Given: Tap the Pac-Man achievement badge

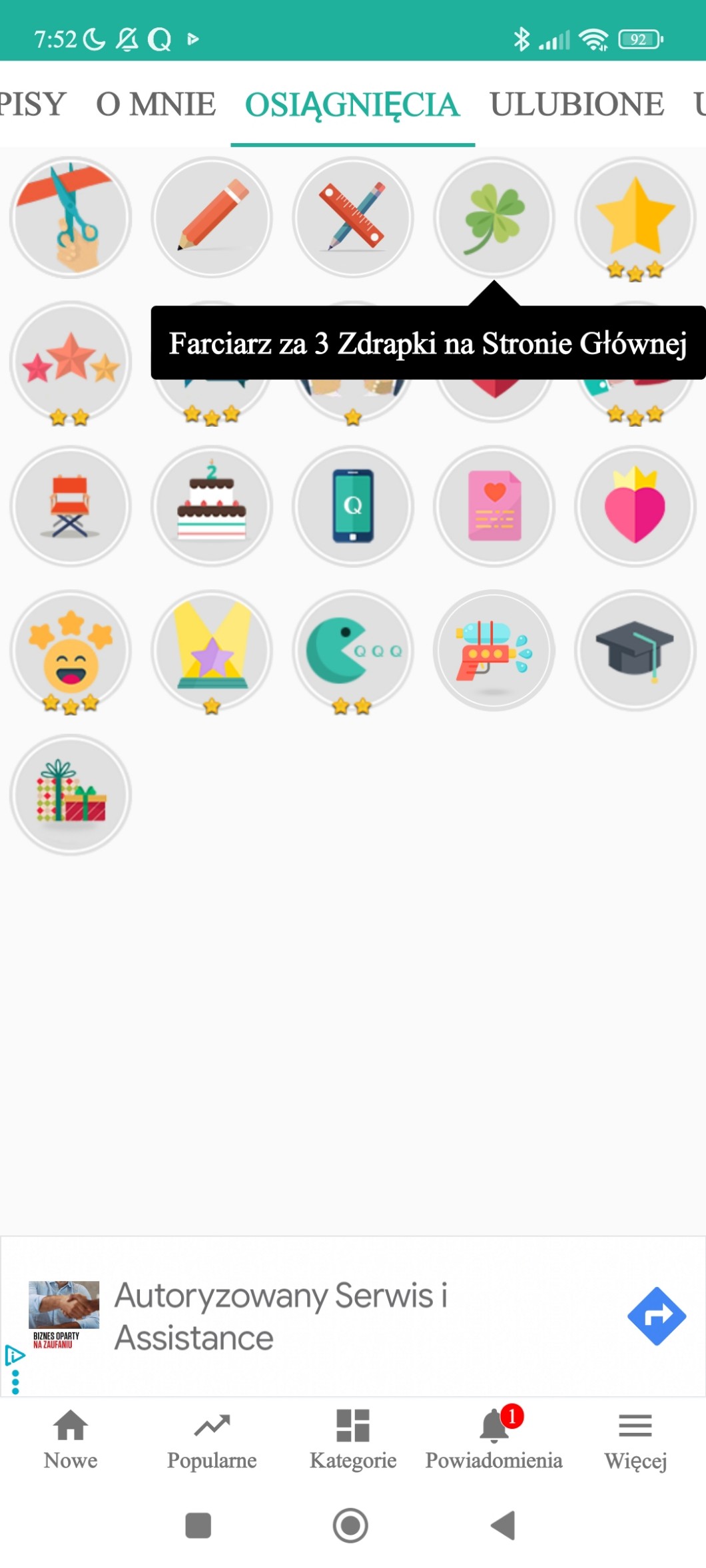Looking at the screenshot, I should click(x=353, y=651).
